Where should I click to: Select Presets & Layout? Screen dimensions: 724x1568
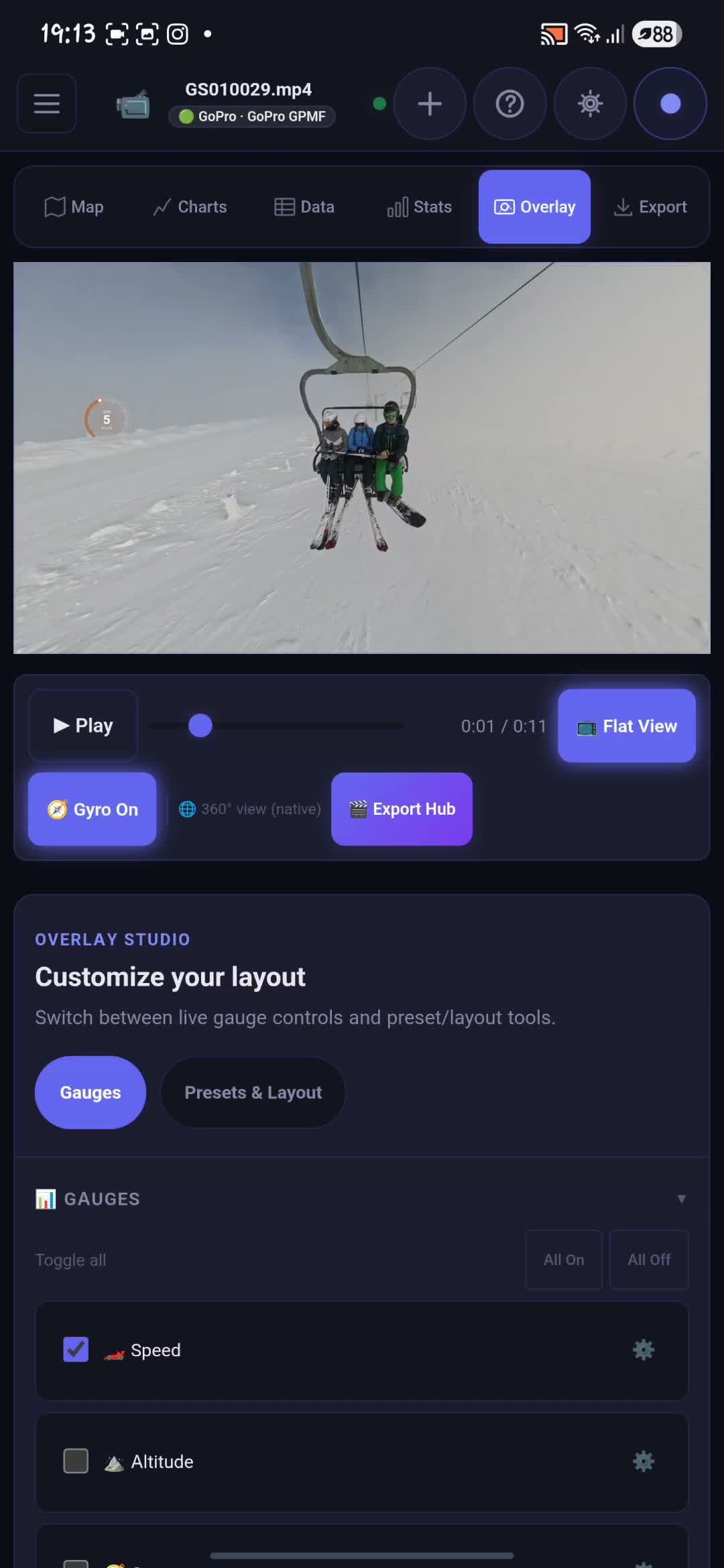click(x=253, y=1092)
